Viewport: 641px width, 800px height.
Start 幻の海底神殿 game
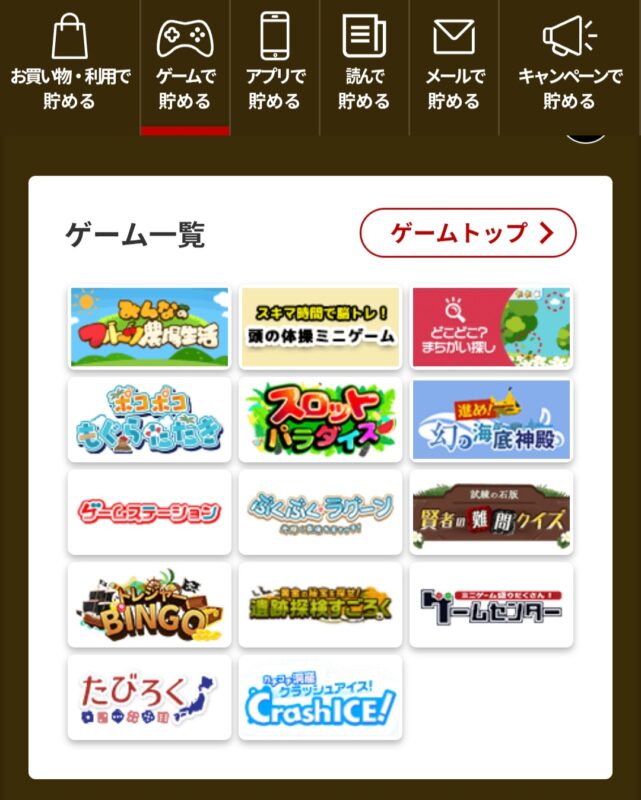click(x=491, y=419)
